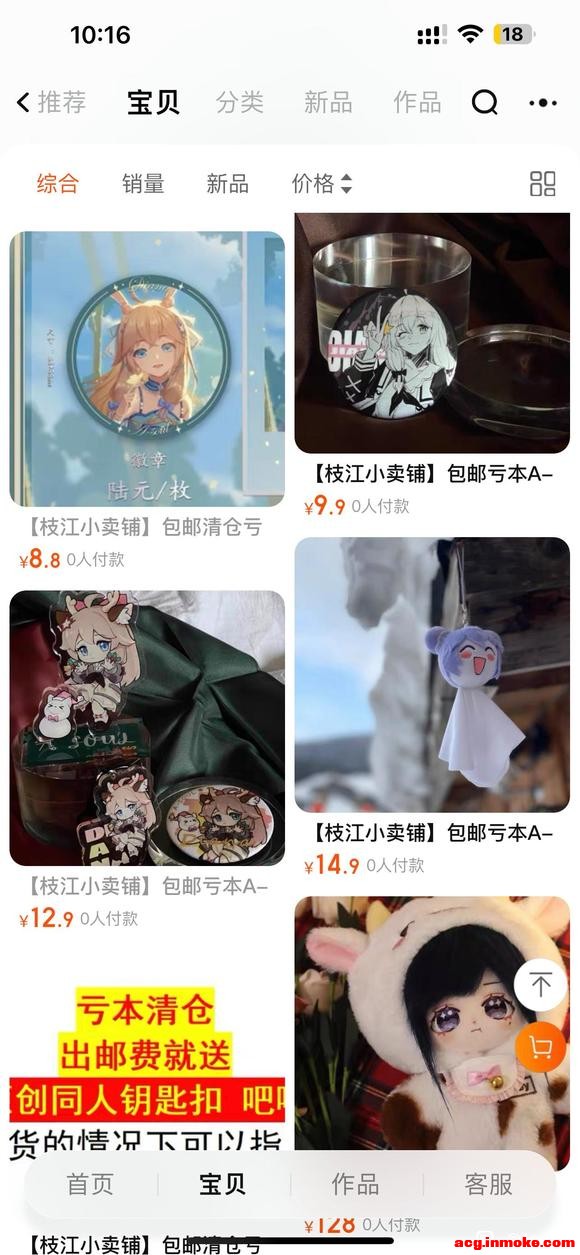Screen dimensions: 580x1255
Task: Switch to the 分类 top tab
Action: pos(240,102)
